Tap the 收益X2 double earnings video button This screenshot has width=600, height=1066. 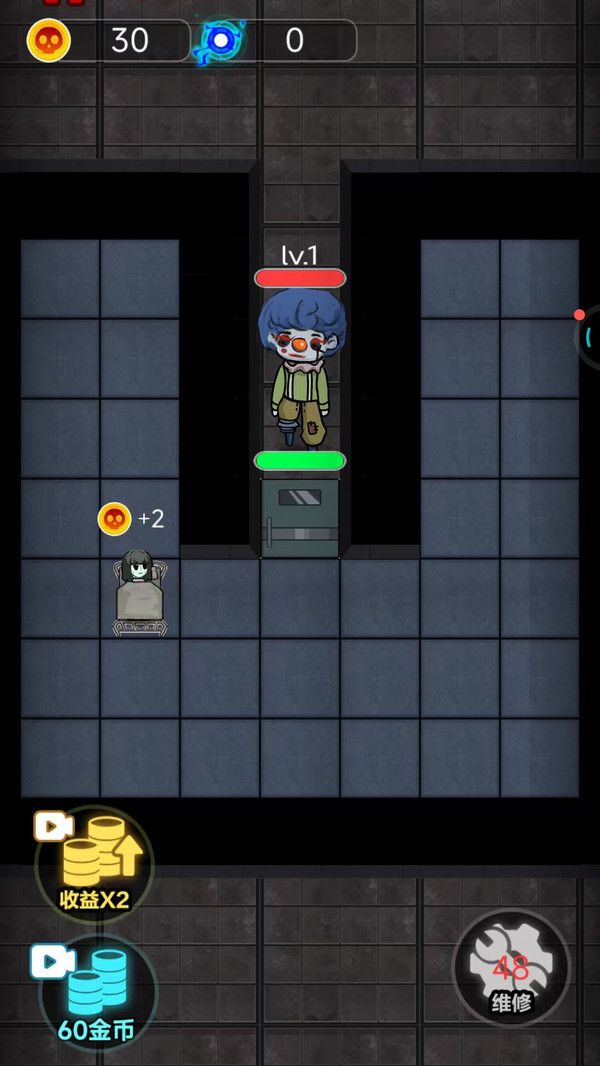pos(95,864)
